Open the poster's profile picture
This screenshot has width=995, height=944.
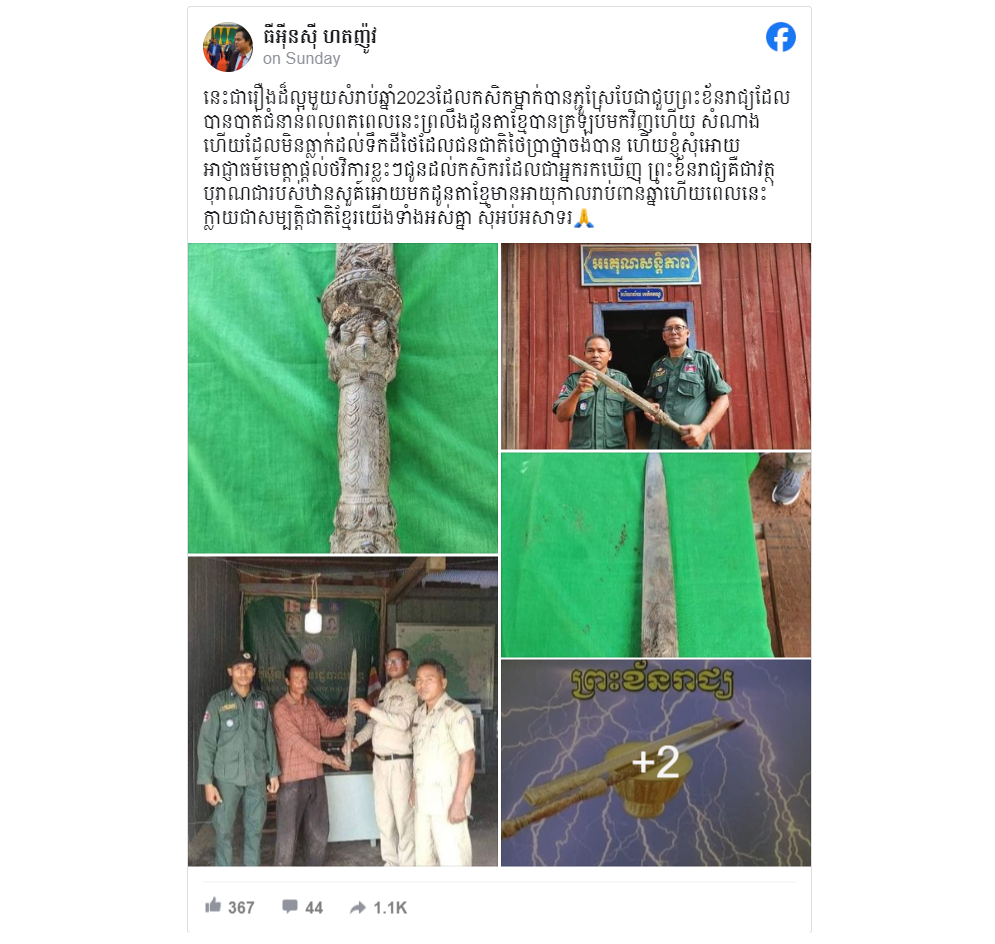(228, 47)
